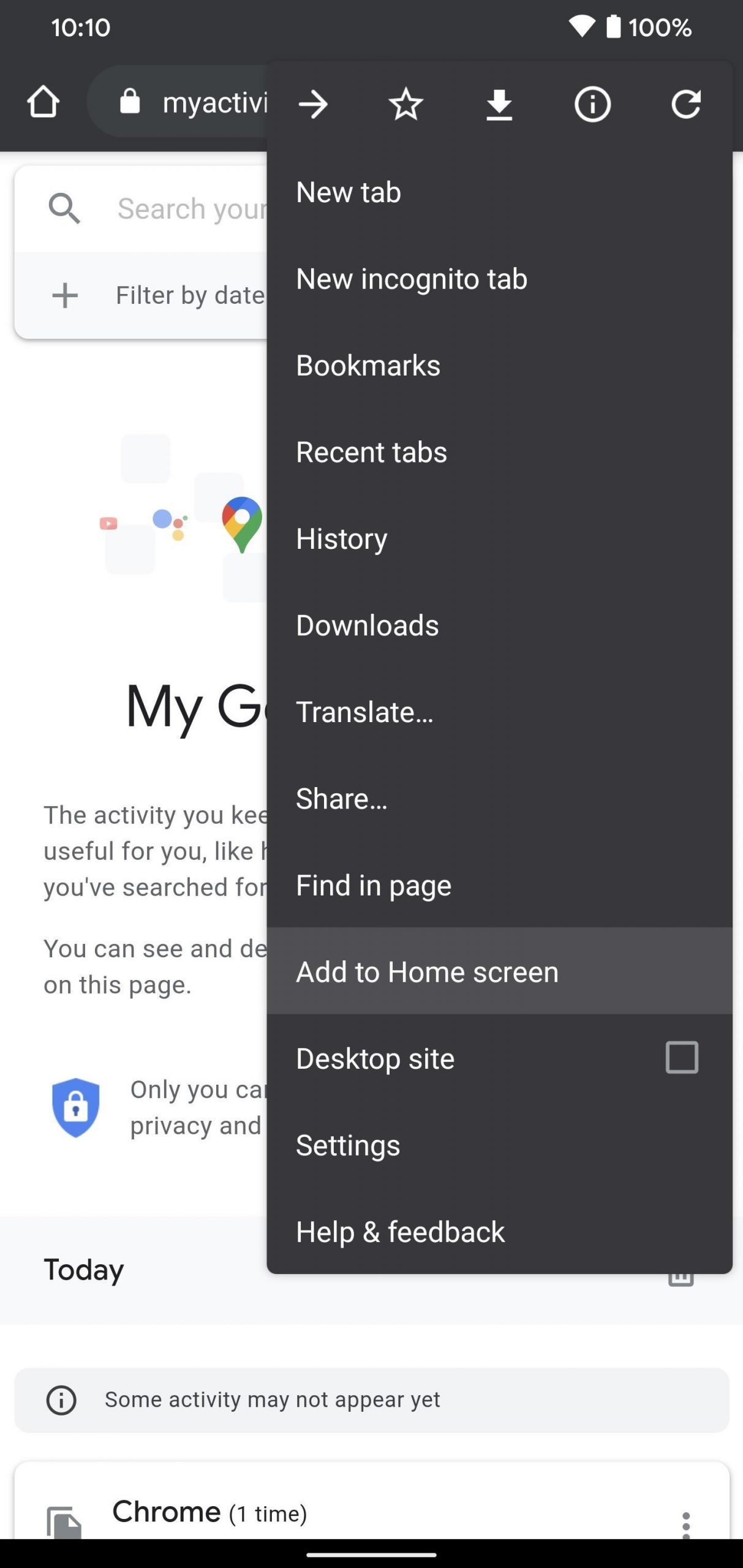Bookmark this page with the star
The image size is (743, 1568).
tap(406, 104)
